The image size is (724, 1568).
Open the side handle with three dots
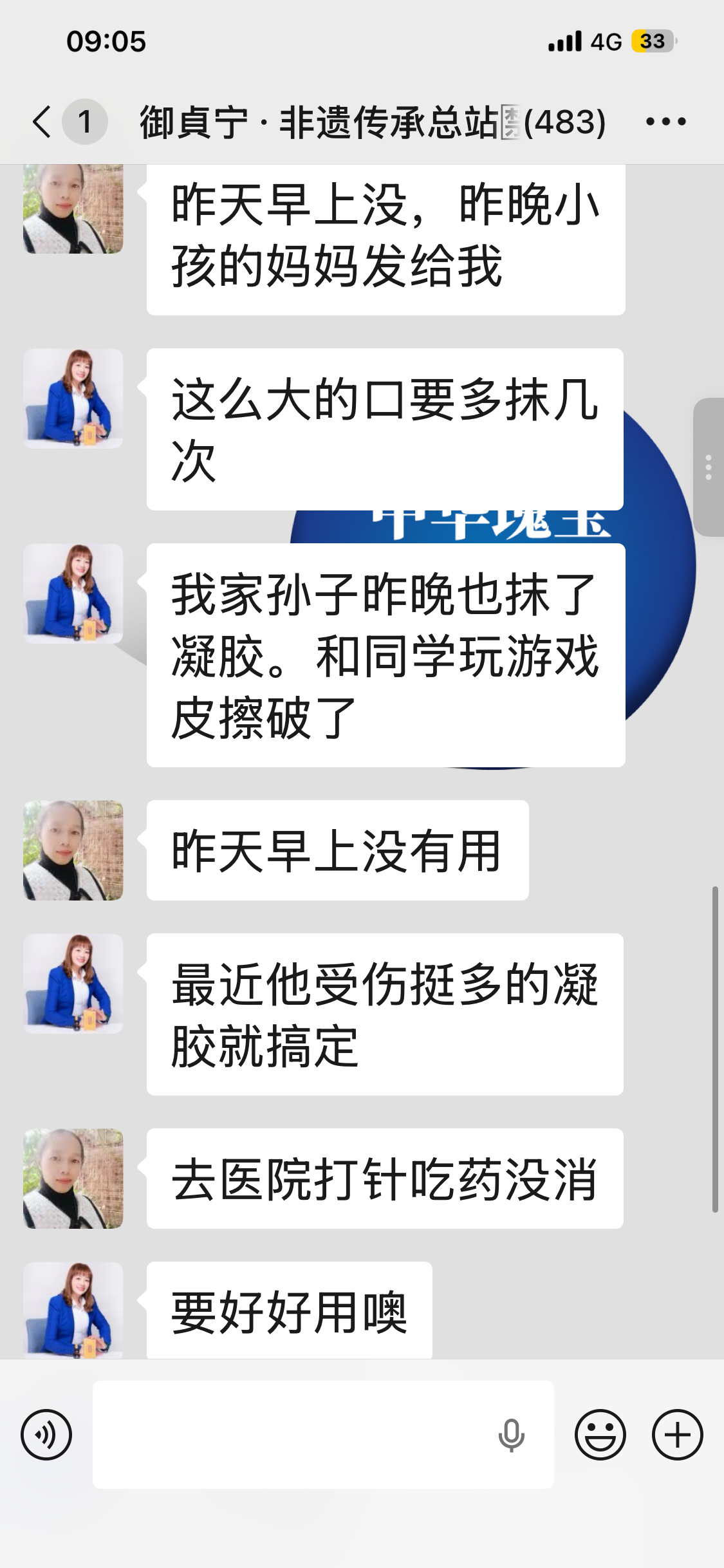point(709,467)
